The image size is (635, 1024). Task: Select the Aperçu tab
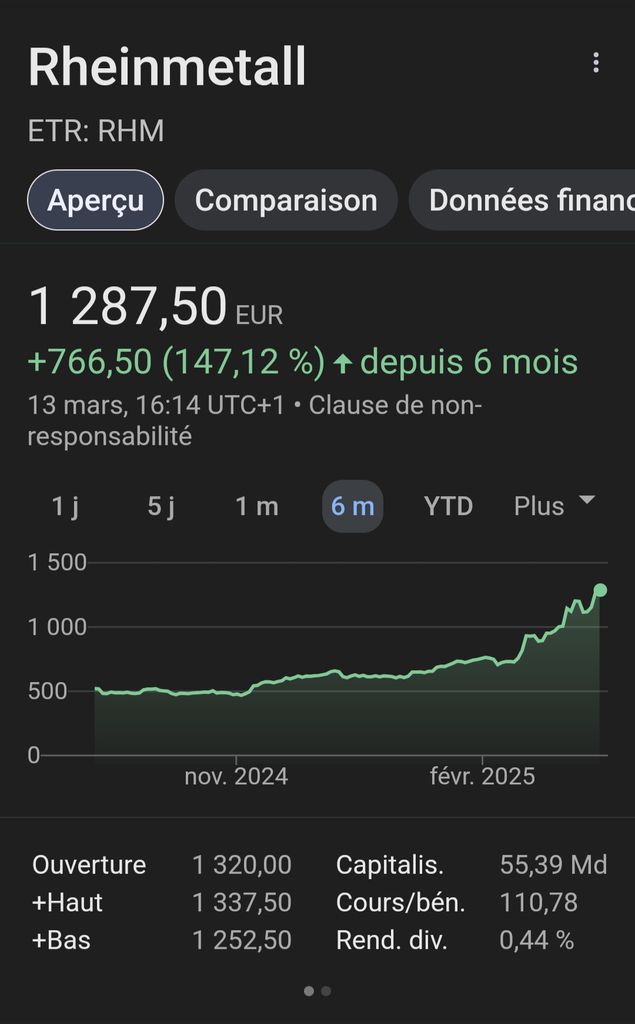(95, 200)
